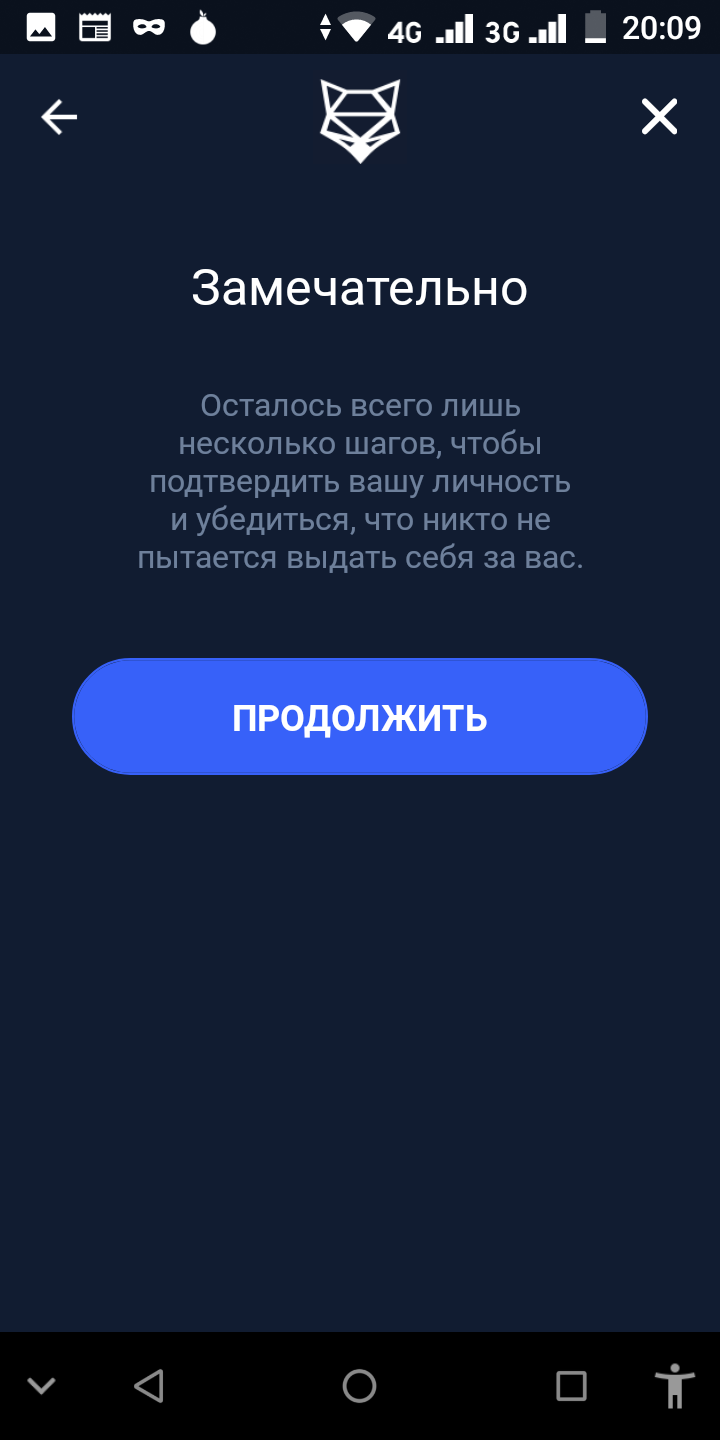Close the verification screen
The image size is (720, 1440).
tap(659, 117)
